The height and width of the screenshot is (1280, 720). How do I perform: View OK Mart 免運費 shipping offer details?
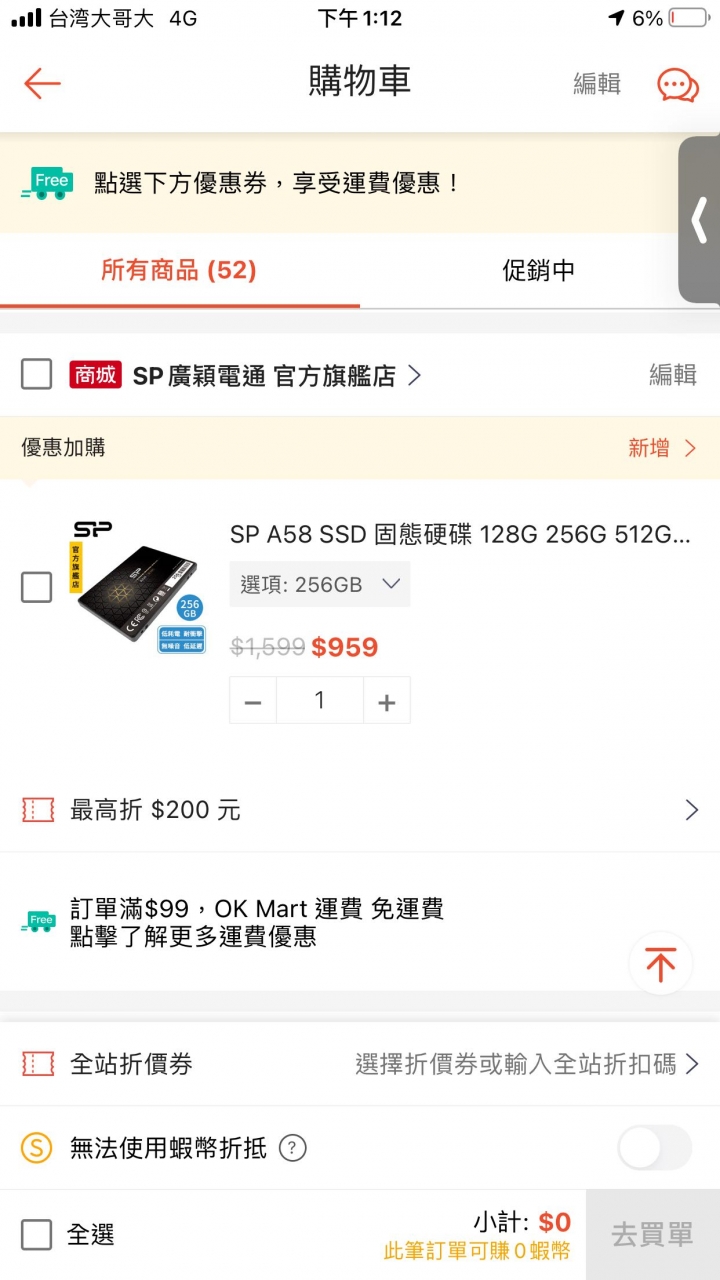(x=256, y=922)
